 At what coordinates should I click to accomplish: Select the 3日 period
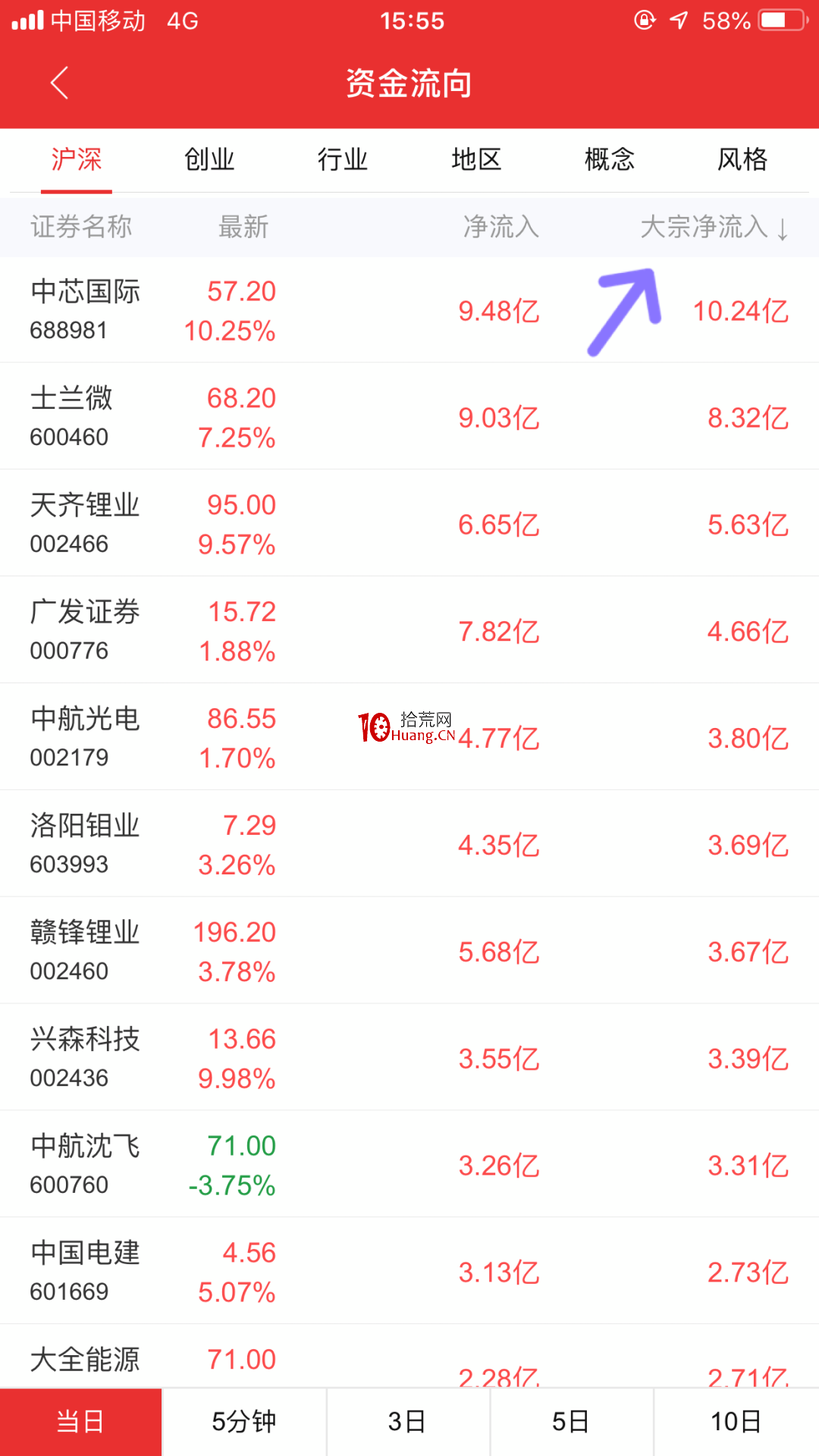pyautogui.click(x=408, y=1422)
